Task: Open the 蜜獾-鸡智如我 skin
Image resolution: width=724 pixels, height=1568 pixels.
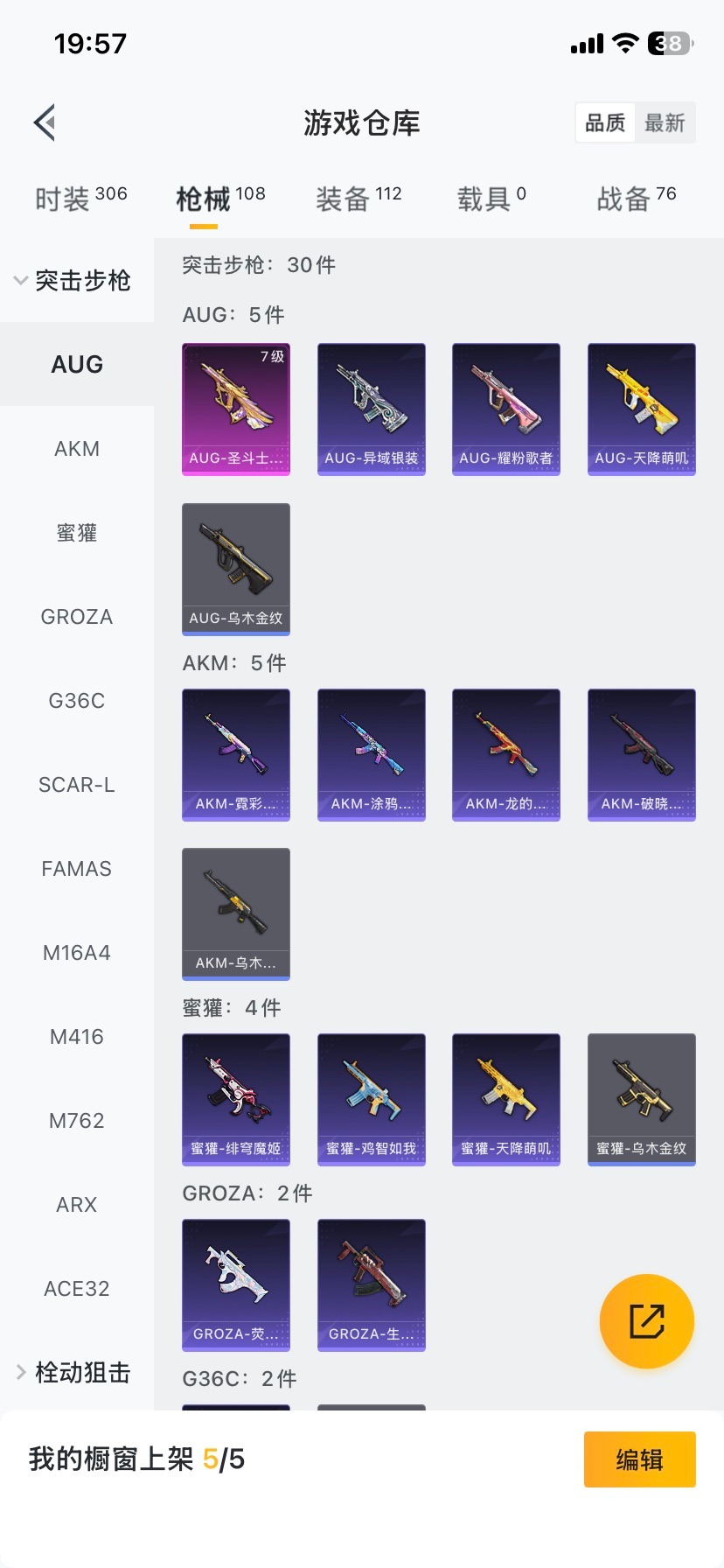Action: pos(372,1099)
